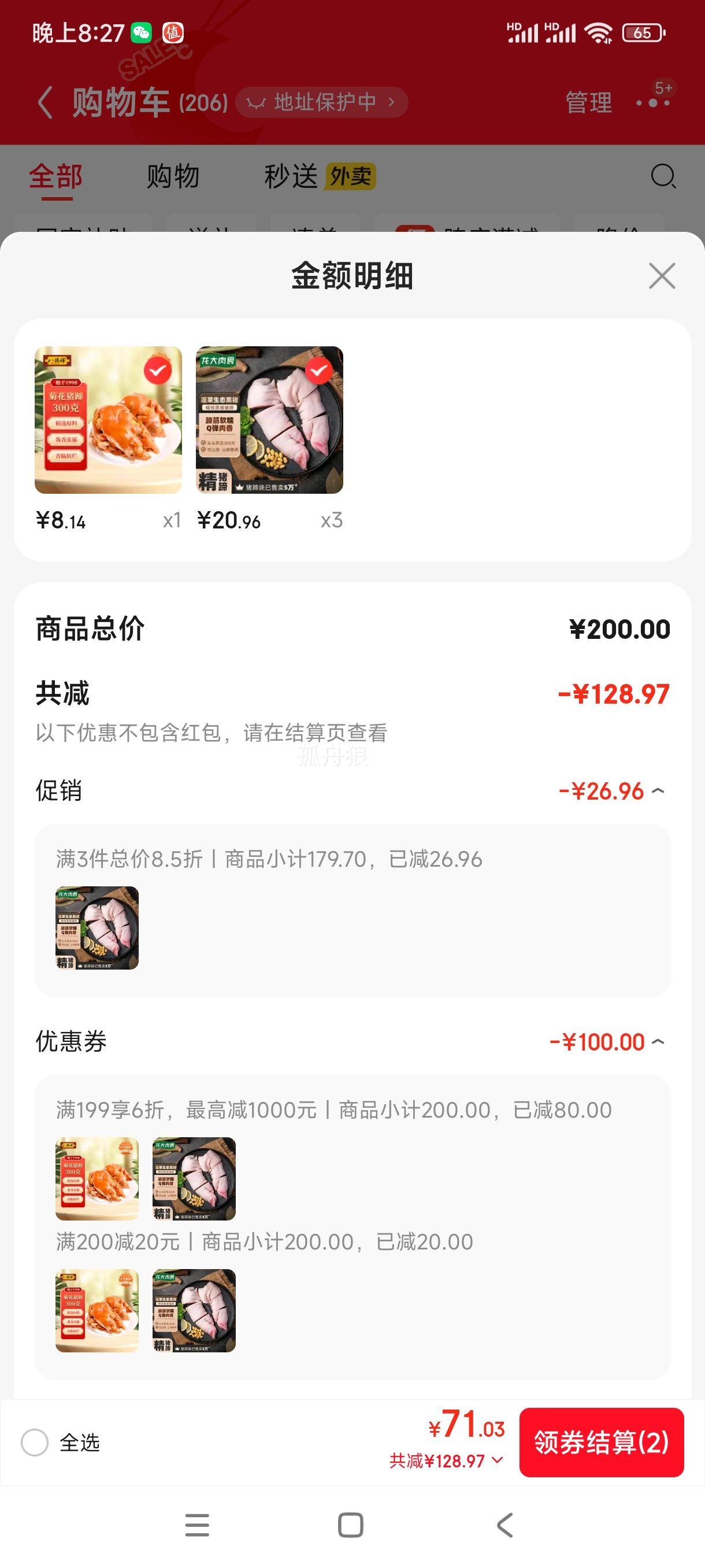Close the 金额明细 panel
The image size is (705, 1568).
point(662,276)
